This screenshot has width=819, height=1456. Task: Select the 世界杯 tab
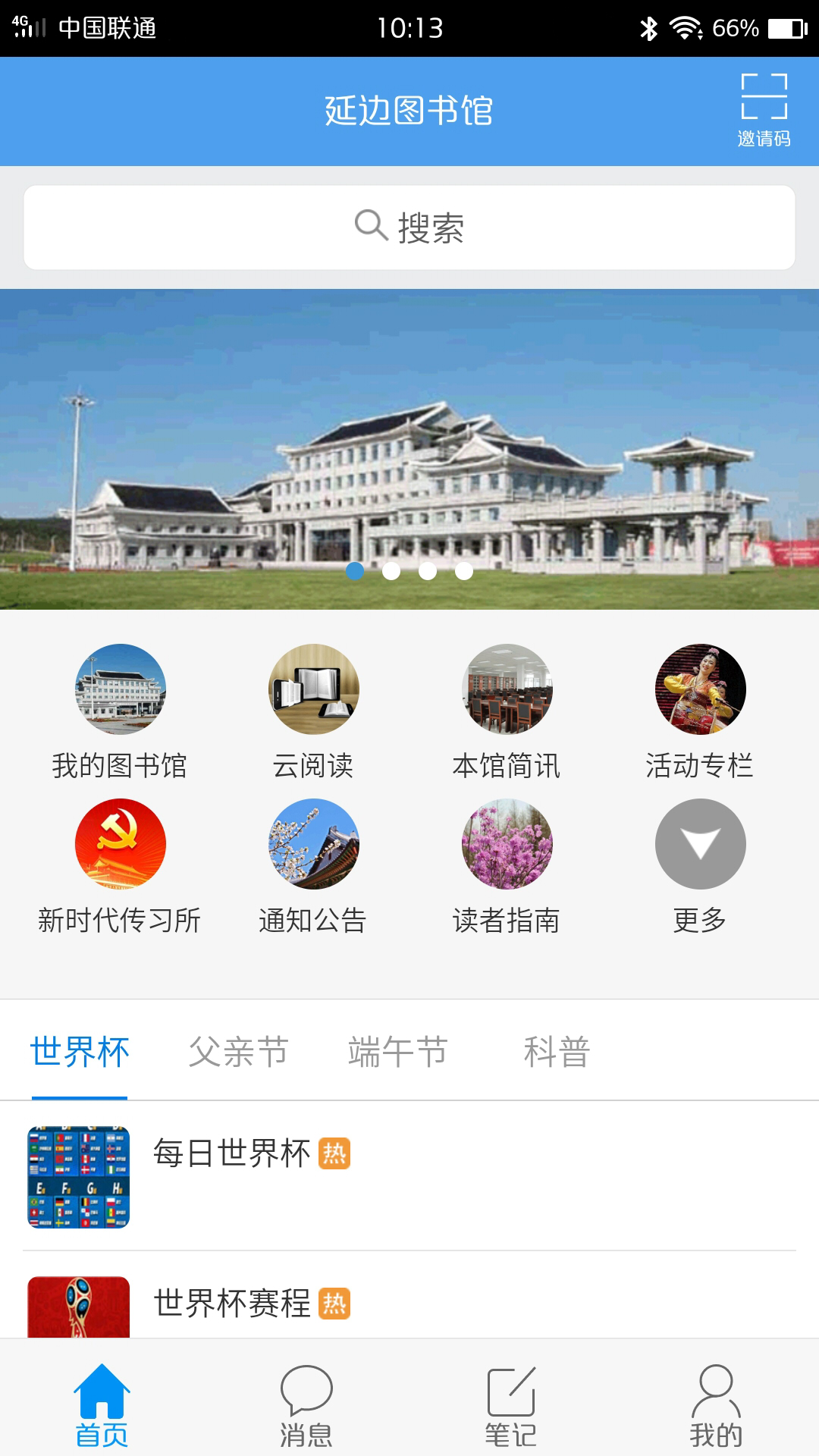click(x=80, y=1053)
